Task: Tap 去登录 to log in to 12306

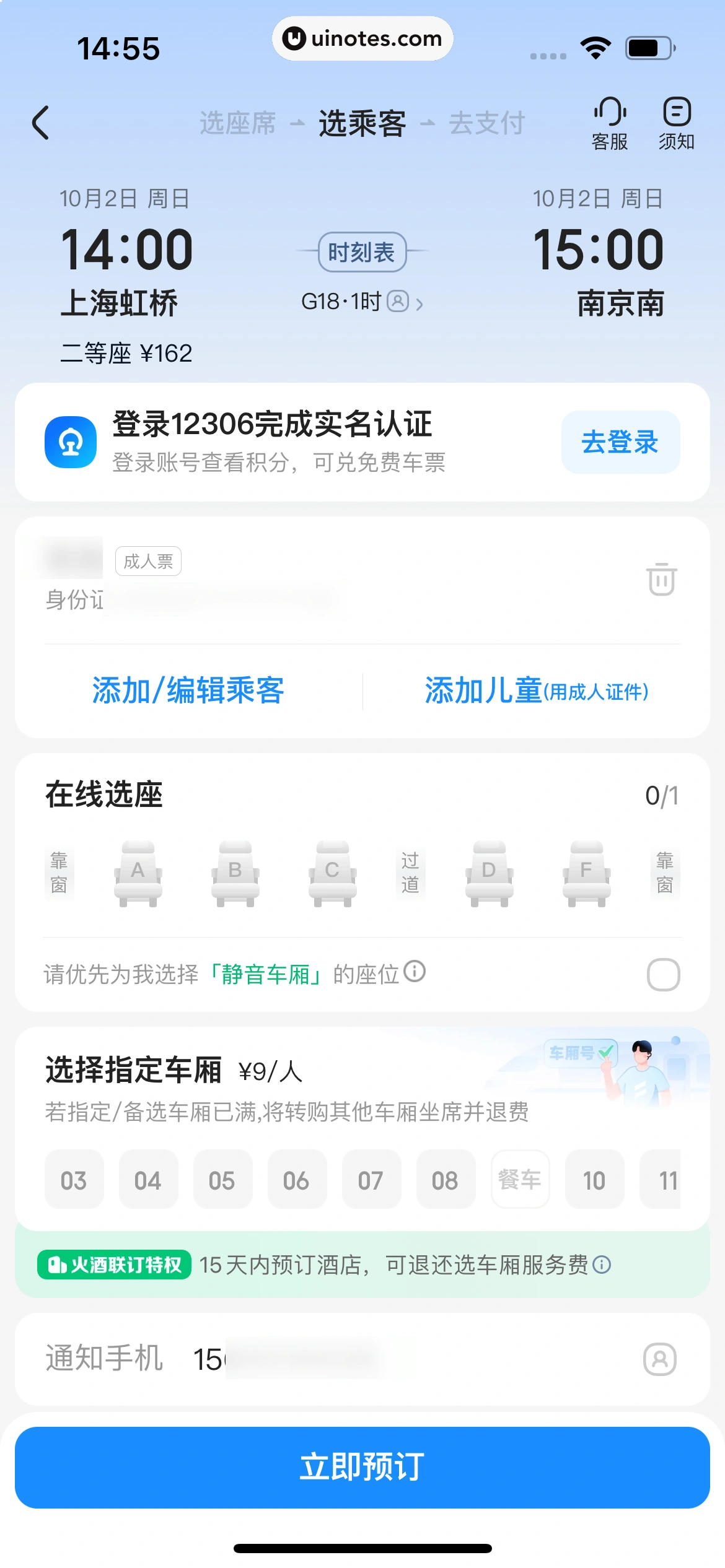Action: point(620,442)
